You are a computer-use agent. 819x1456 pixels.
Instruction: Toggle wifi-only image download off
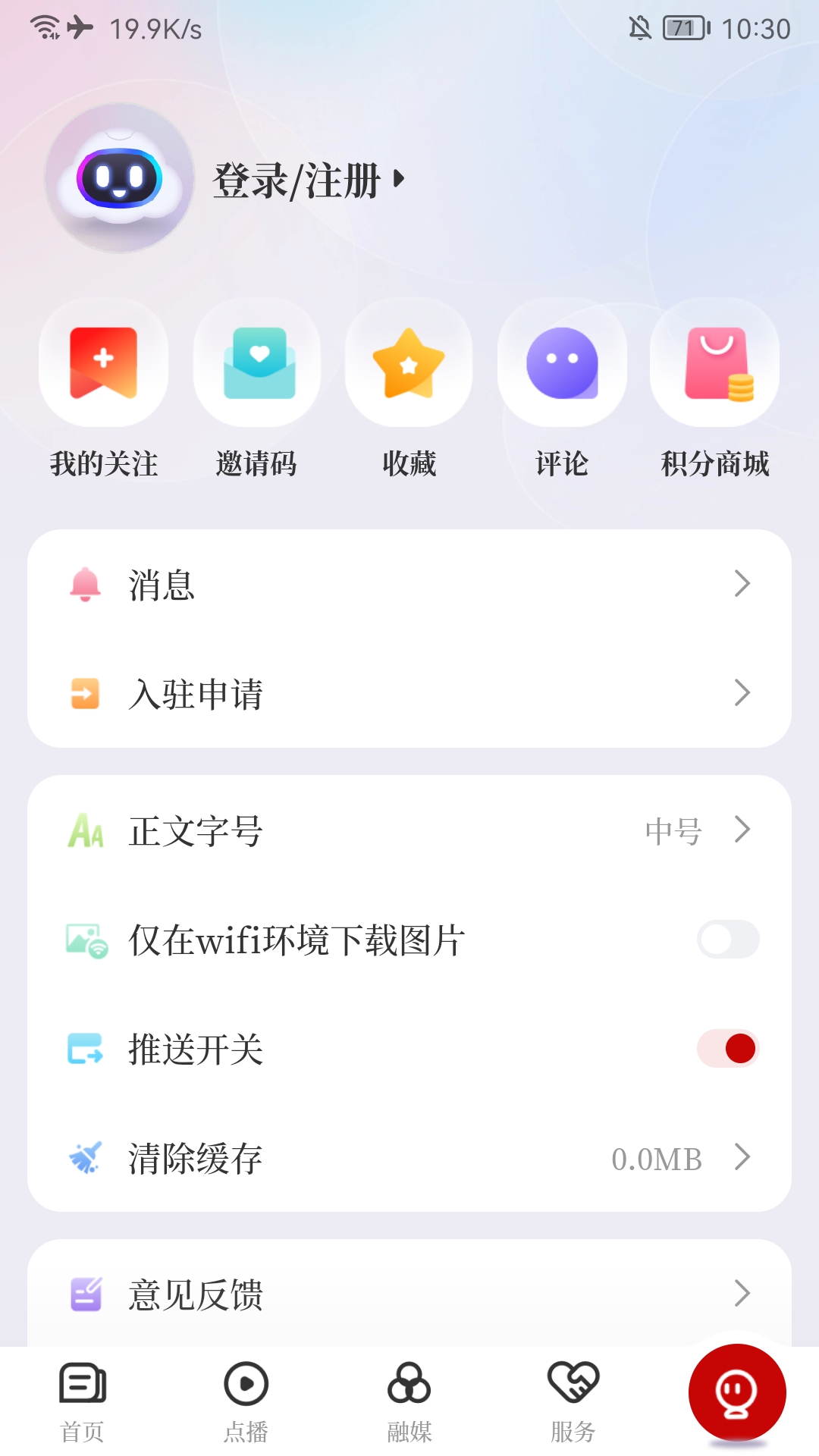point(726,940)
